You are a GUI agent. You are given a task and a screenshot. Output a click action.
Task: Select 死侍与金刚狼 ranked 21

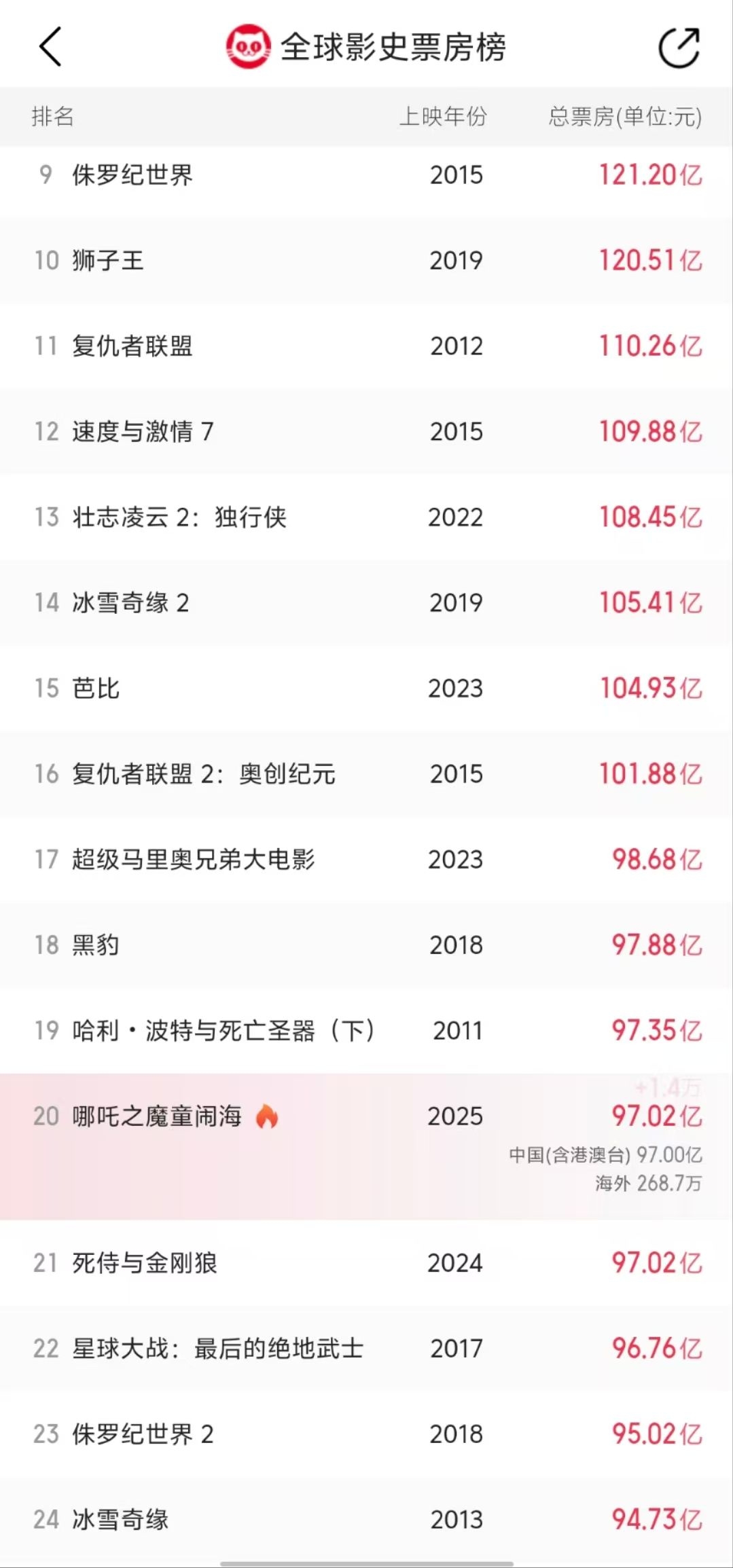pyautogui.click(x=366, y=1263)
